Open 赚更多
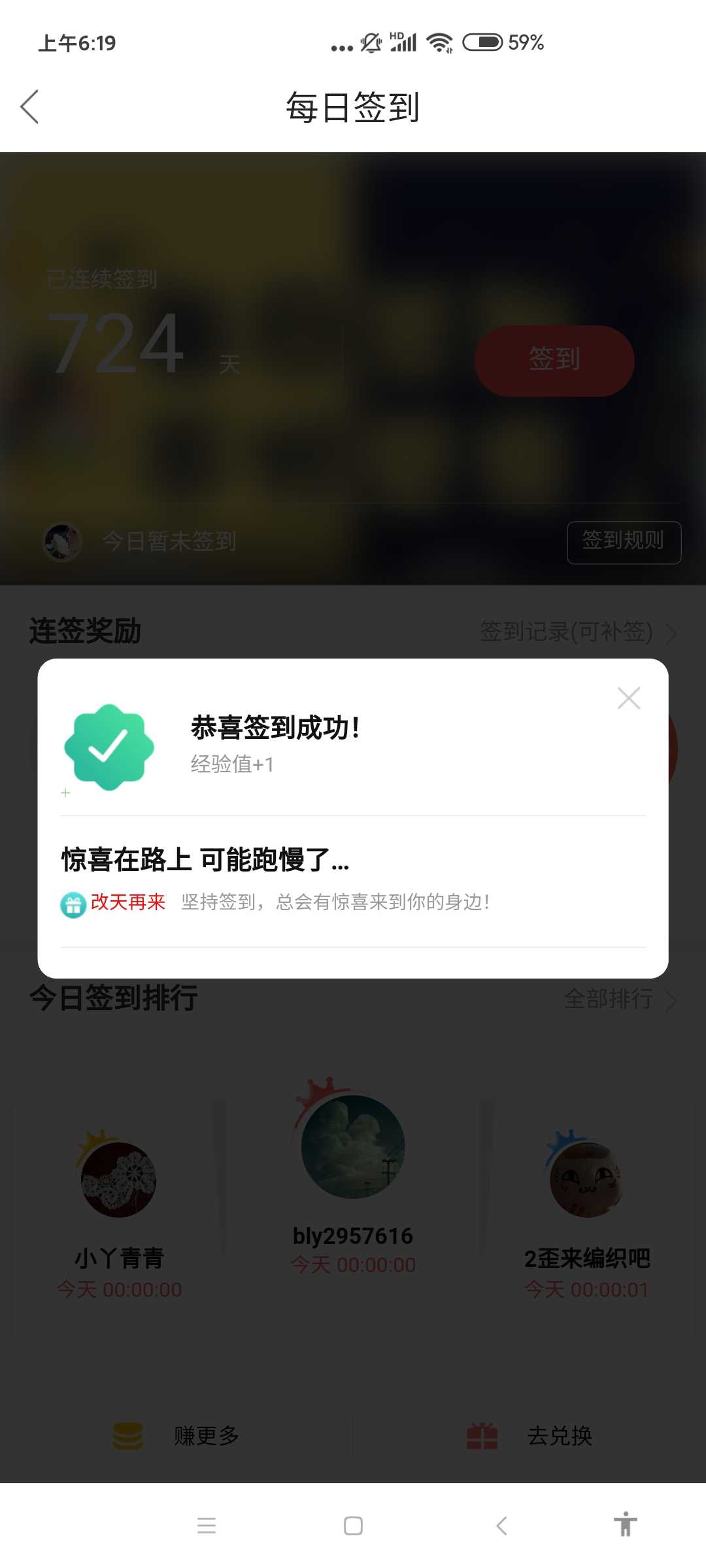The image size is (706, 1568). (176, 1436)
